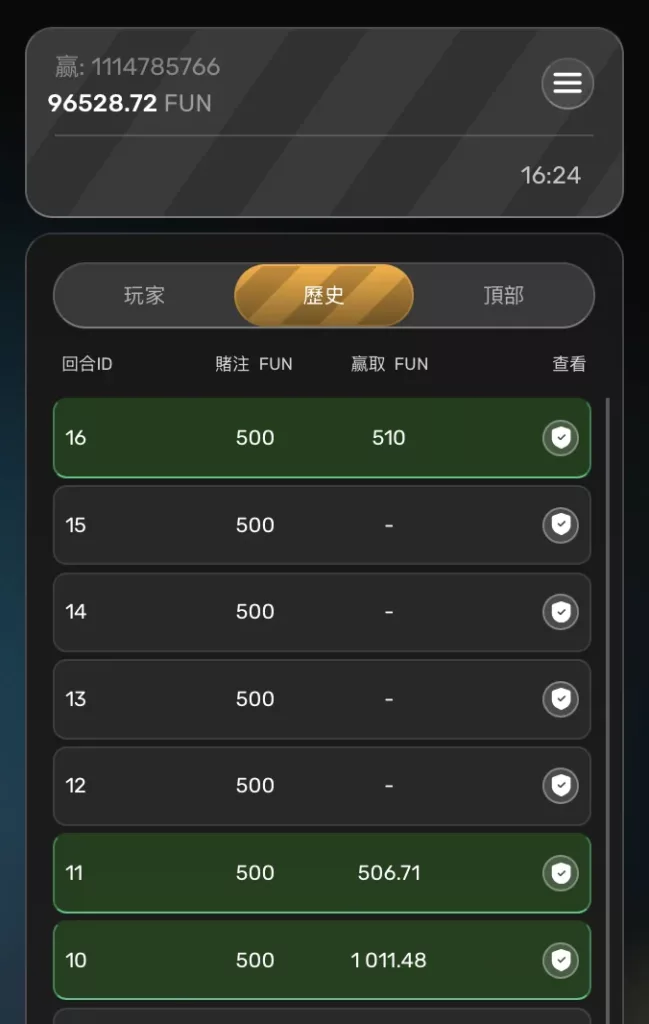The image size is (649, 1024).
Task: Verify round 15 via its shield icon
Action: 560,525
